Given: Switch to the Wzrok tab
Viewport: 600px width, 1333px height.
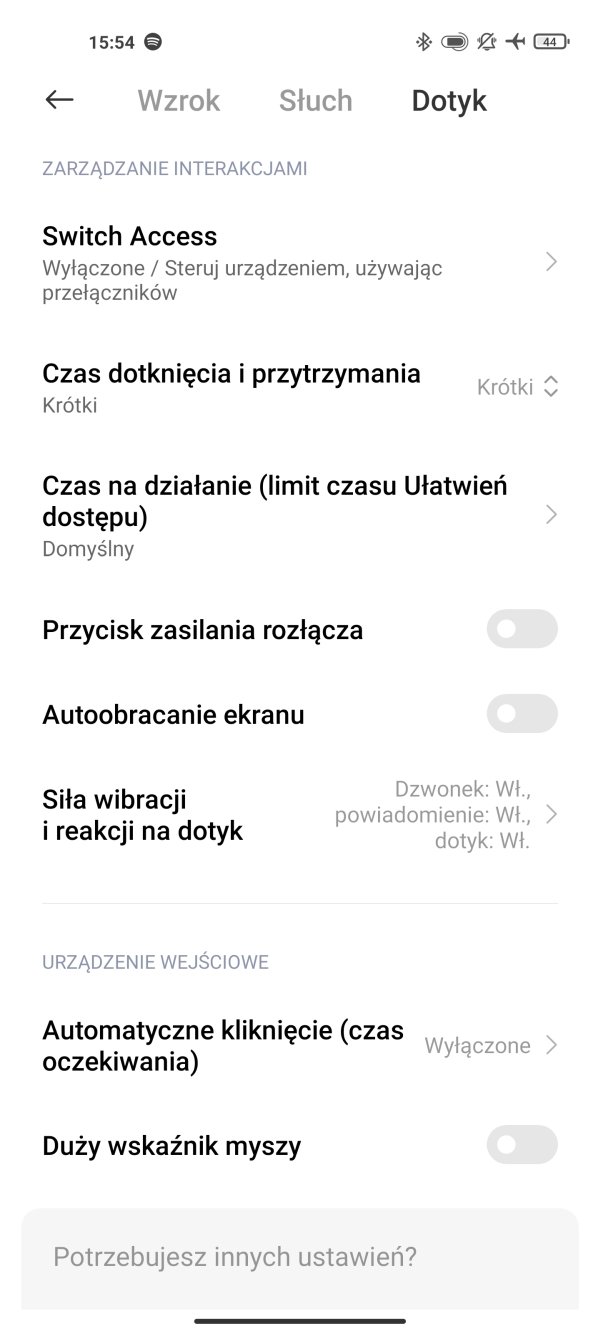Looking at the screenshot, I should tap(178, 101).
